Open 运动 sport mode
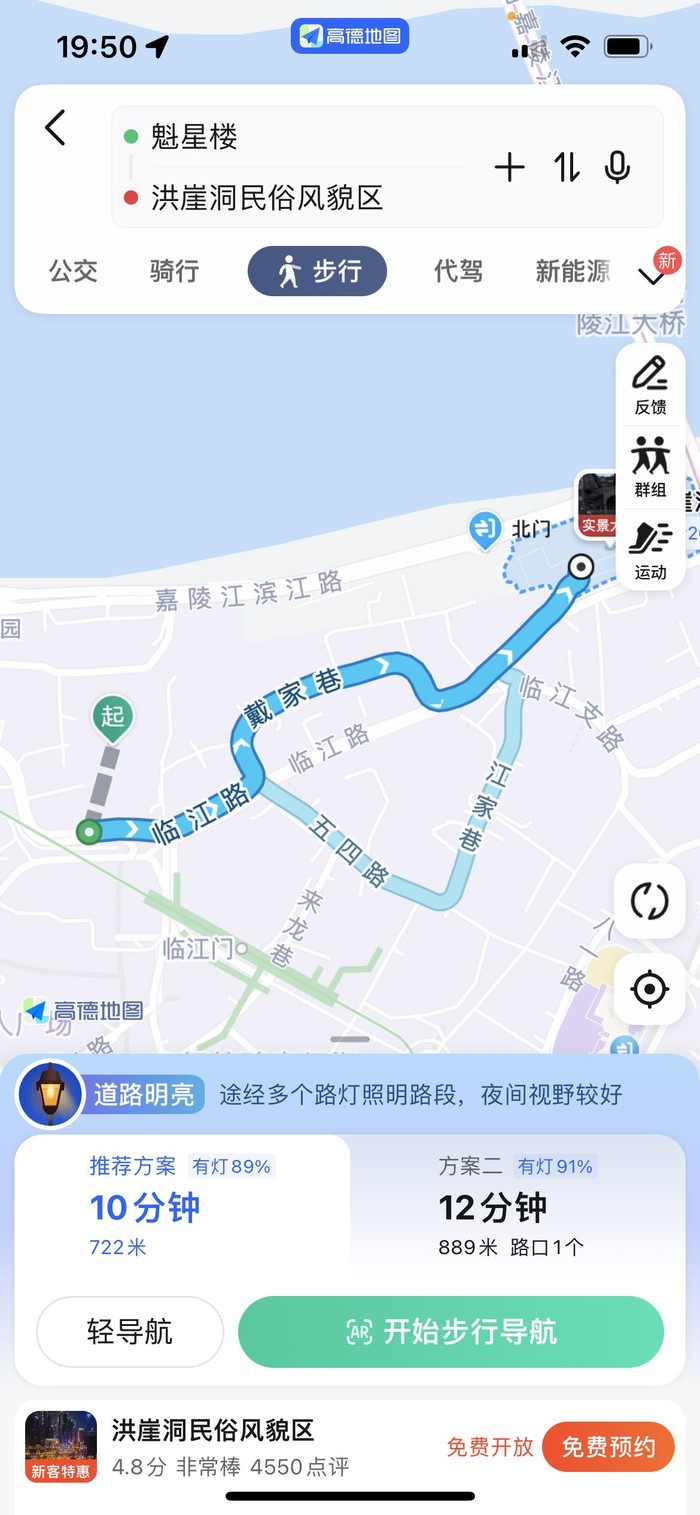This screenshot has width=700, height=1515. pyautogui.click(x=650, y=550)
